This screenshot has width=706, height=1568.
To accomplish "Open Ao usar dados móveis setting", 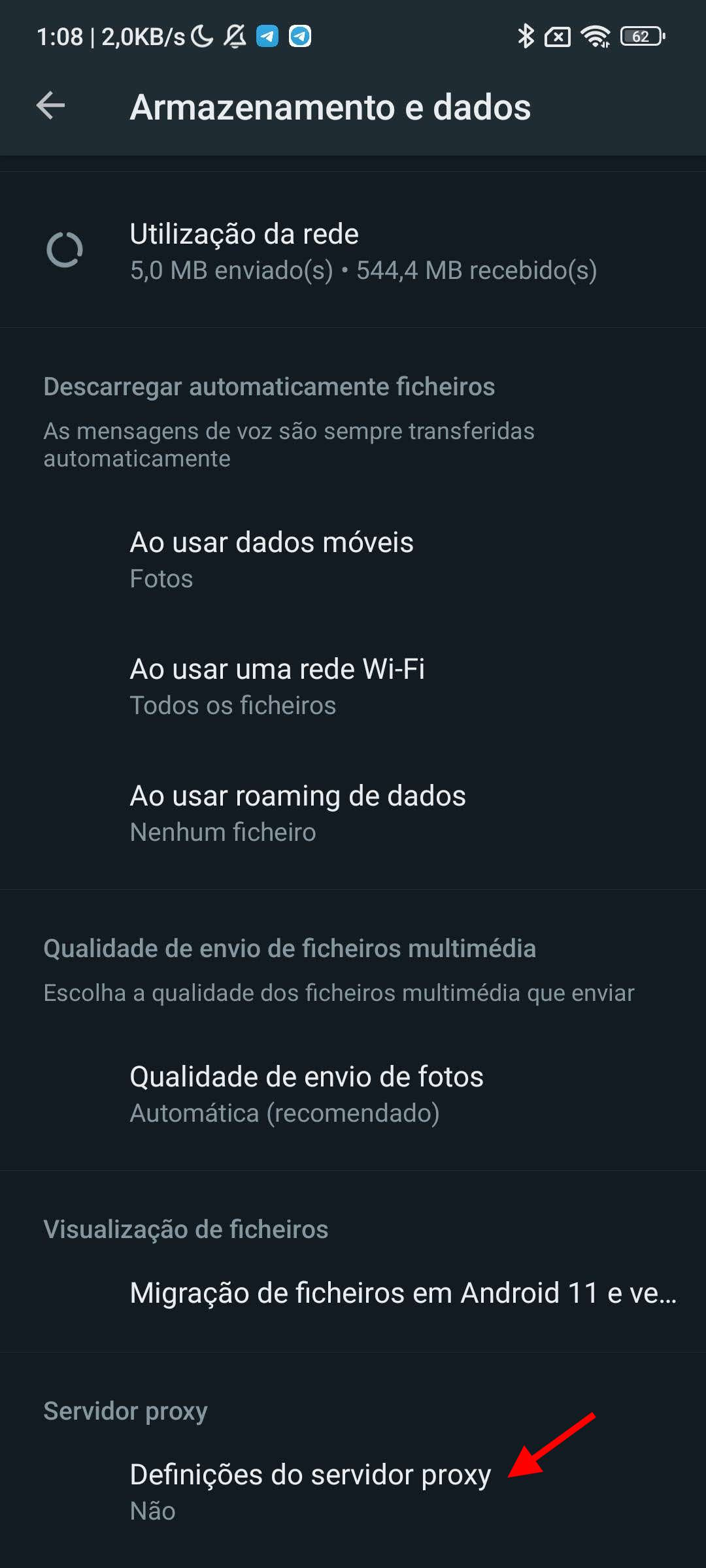I will click(353, 560).
